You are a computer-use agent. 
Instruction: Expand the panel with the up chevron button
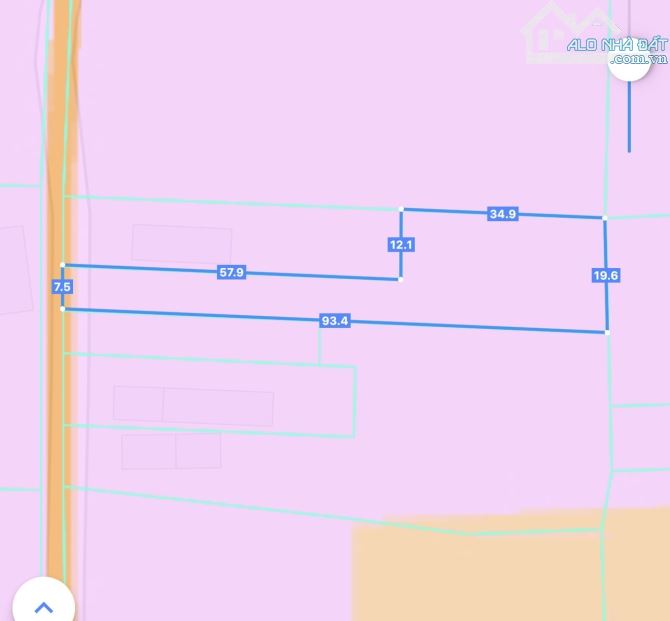[x=43, y=604]
